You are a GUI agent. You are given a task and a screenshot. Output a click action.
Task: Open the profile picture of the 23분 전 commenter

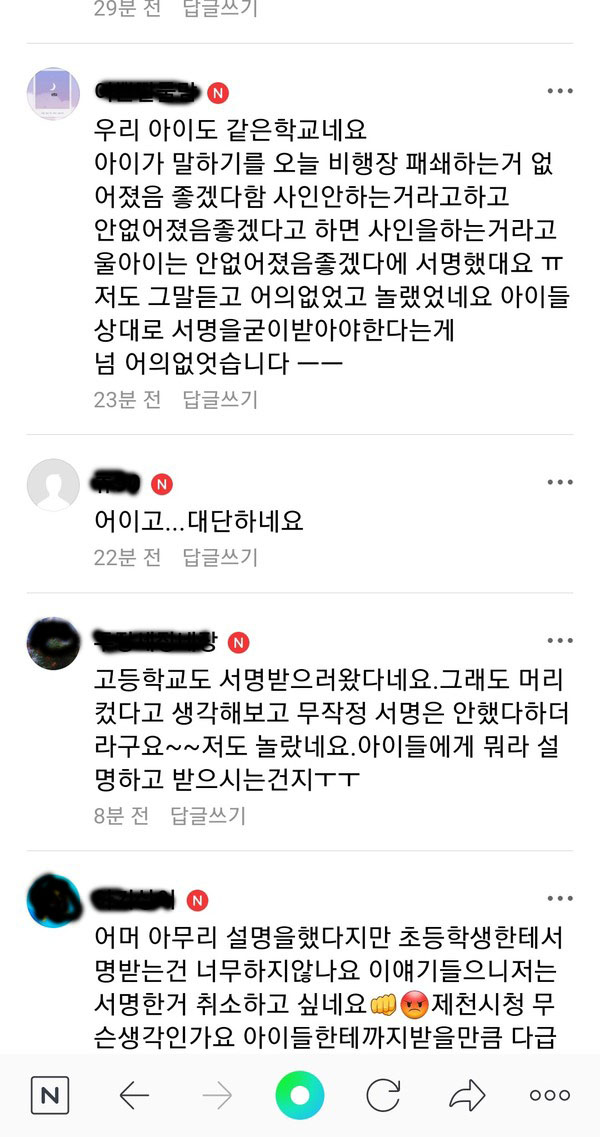tap(53, 95)
